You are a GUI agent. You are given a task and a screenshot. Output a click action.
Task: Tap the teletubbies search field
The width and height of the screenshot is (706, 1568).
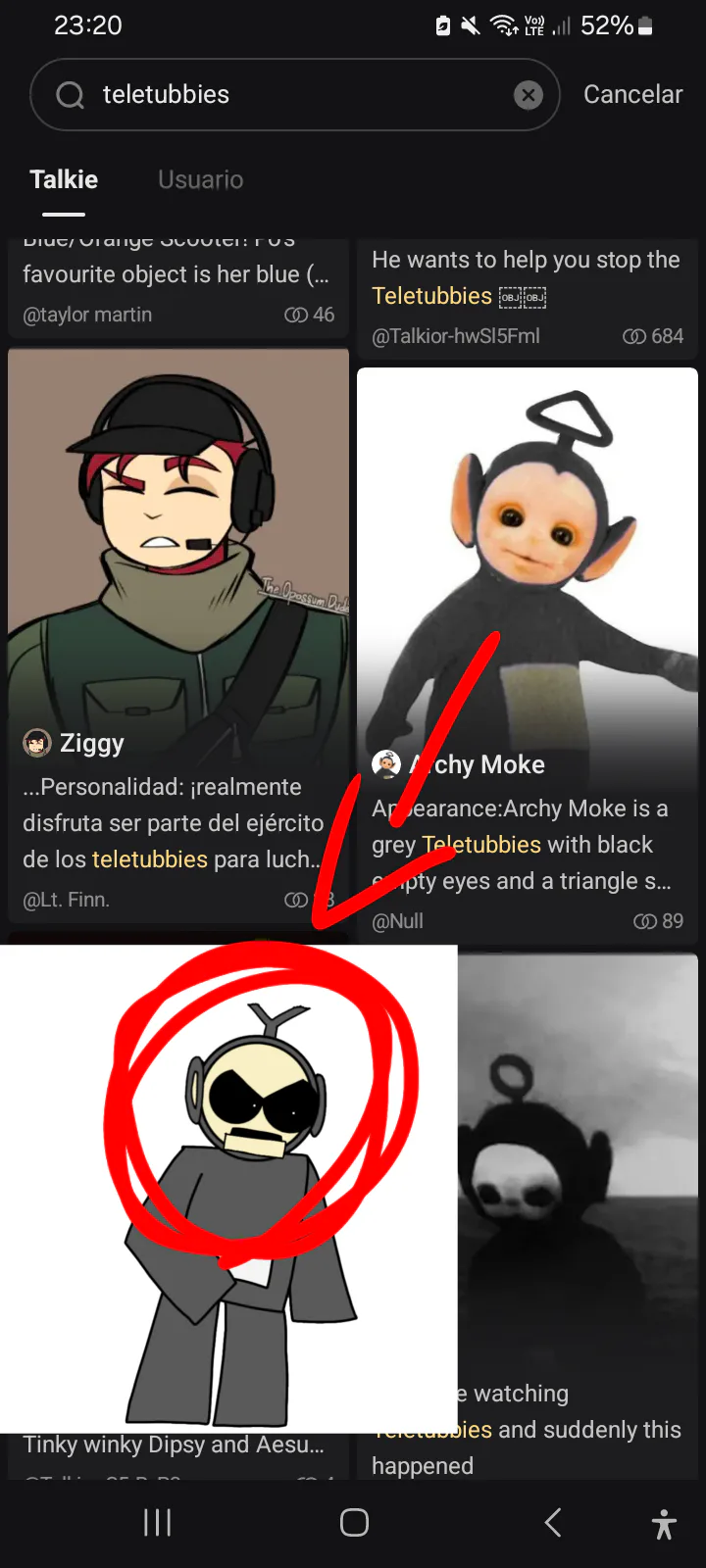(294, 95)
